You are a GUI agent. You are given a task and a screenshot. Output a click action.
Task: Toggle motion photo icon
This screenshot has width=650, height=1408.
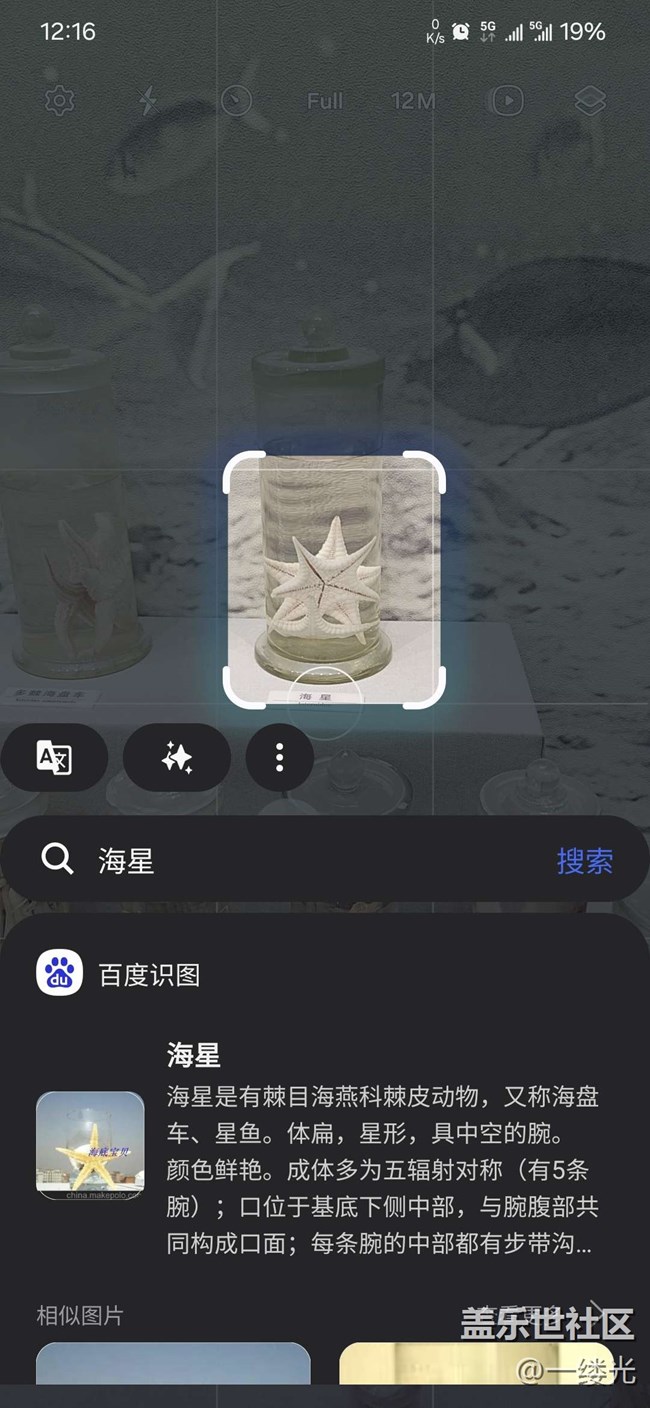click(x=506, y=100)
